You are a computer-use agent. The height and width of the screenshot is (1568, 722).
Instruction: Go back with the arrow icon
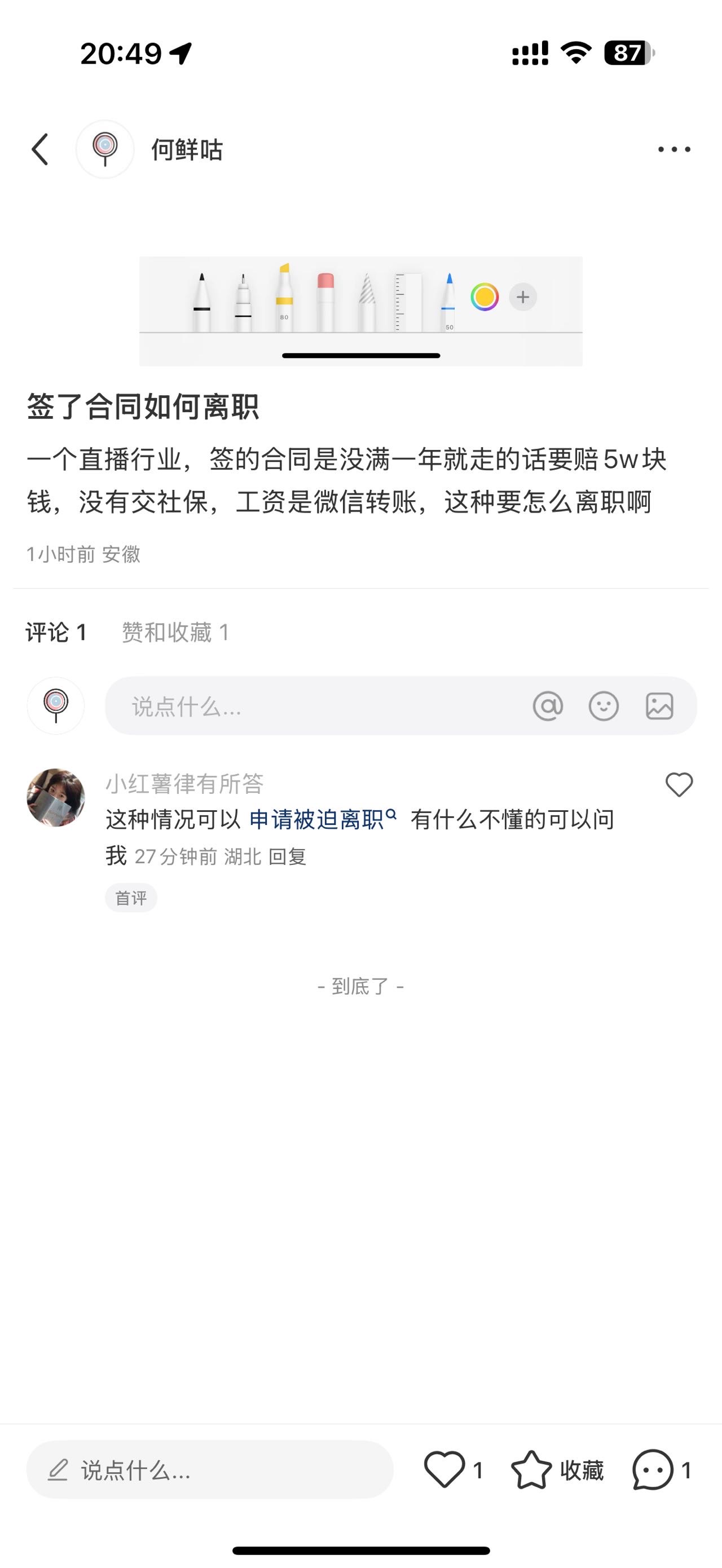[x=40, y=149]
